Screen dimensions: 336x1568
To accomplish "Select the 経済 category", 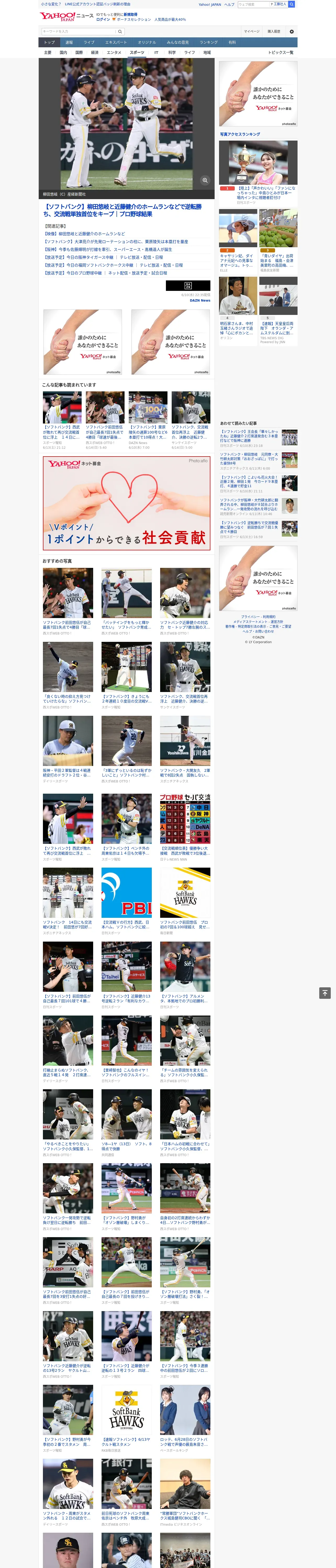I will pyautogui.click(x=94, y=52).
